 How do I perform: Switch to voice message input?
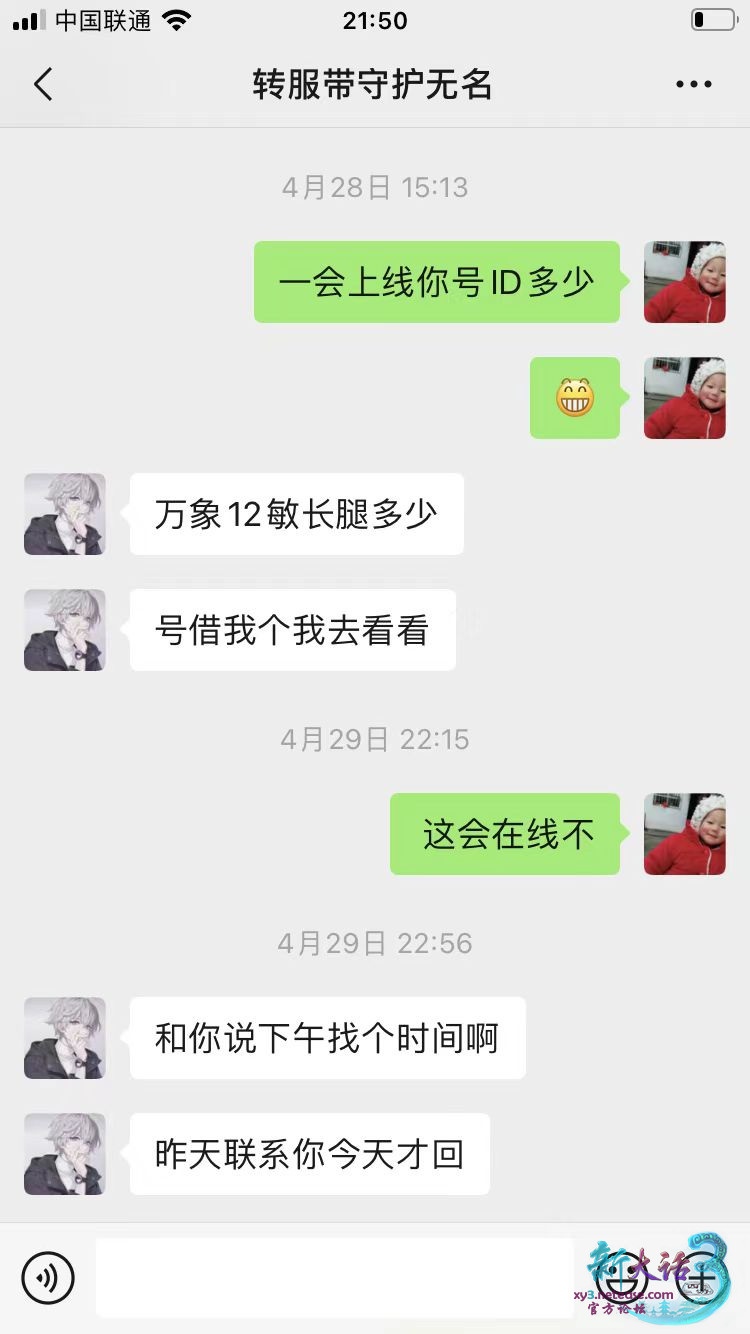(x=48, y=1277)
